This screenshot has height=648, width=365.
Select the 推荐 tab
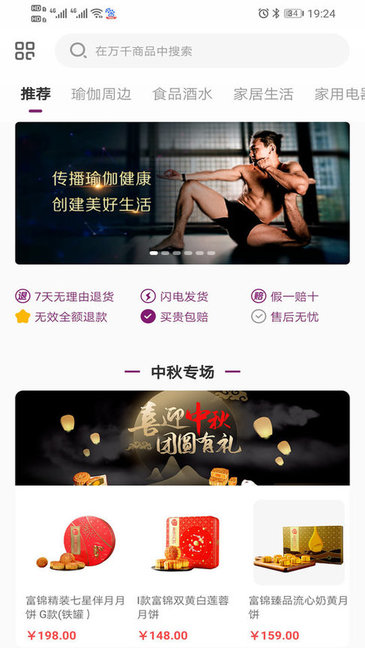(x=36, y=94)
